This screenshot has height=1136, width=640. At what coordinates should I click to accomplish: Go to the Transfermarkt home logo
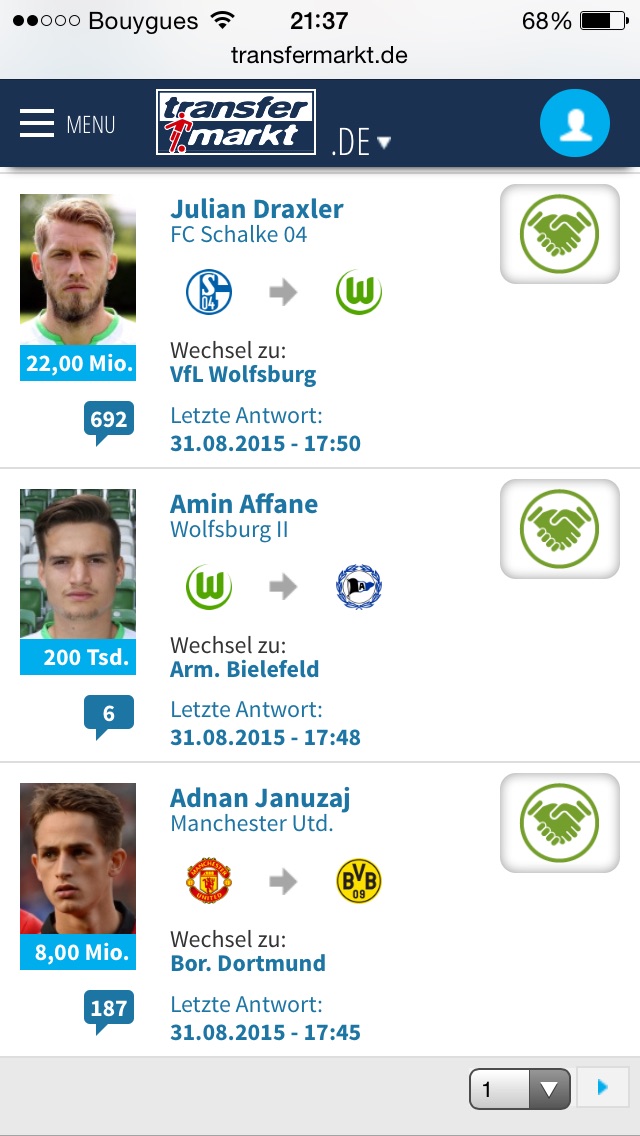(236, 123)
